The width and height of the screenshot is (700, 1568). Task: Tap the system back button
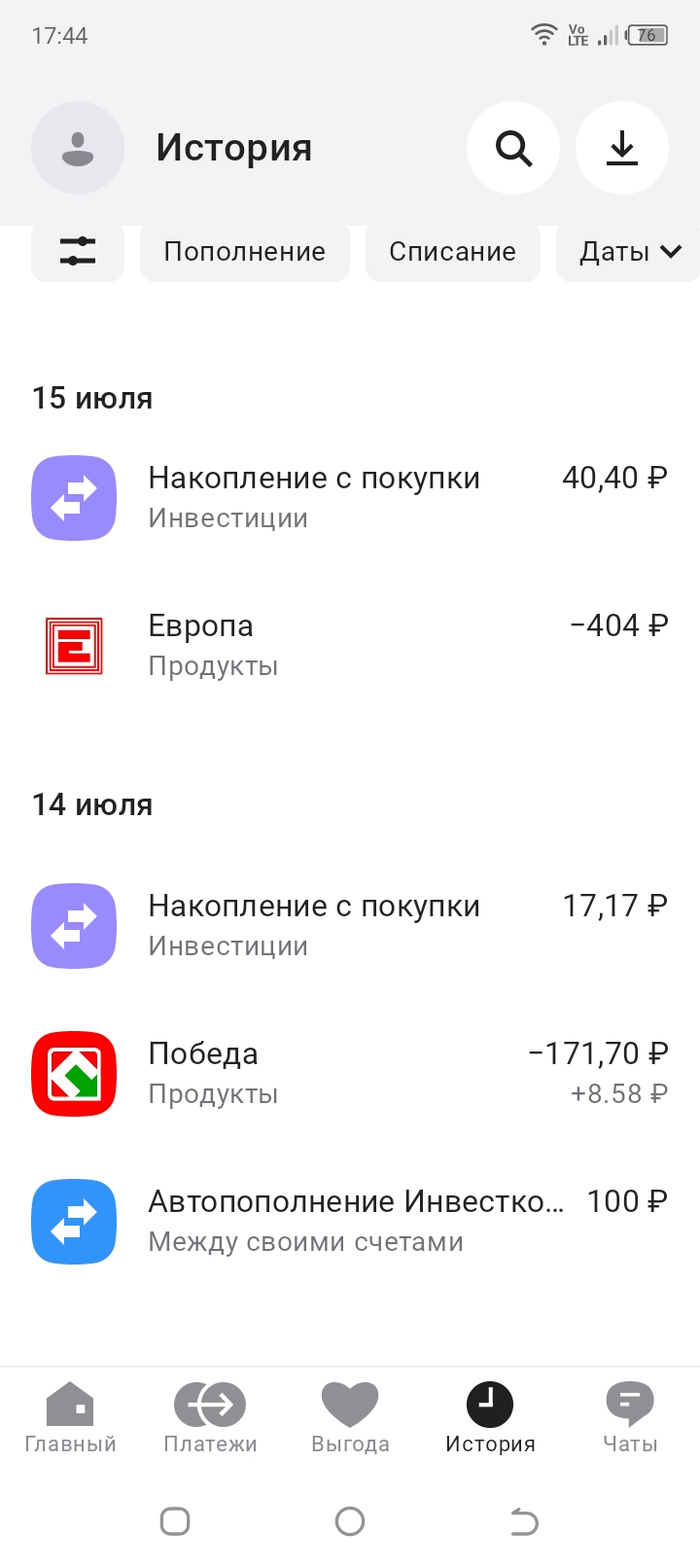524,1521
